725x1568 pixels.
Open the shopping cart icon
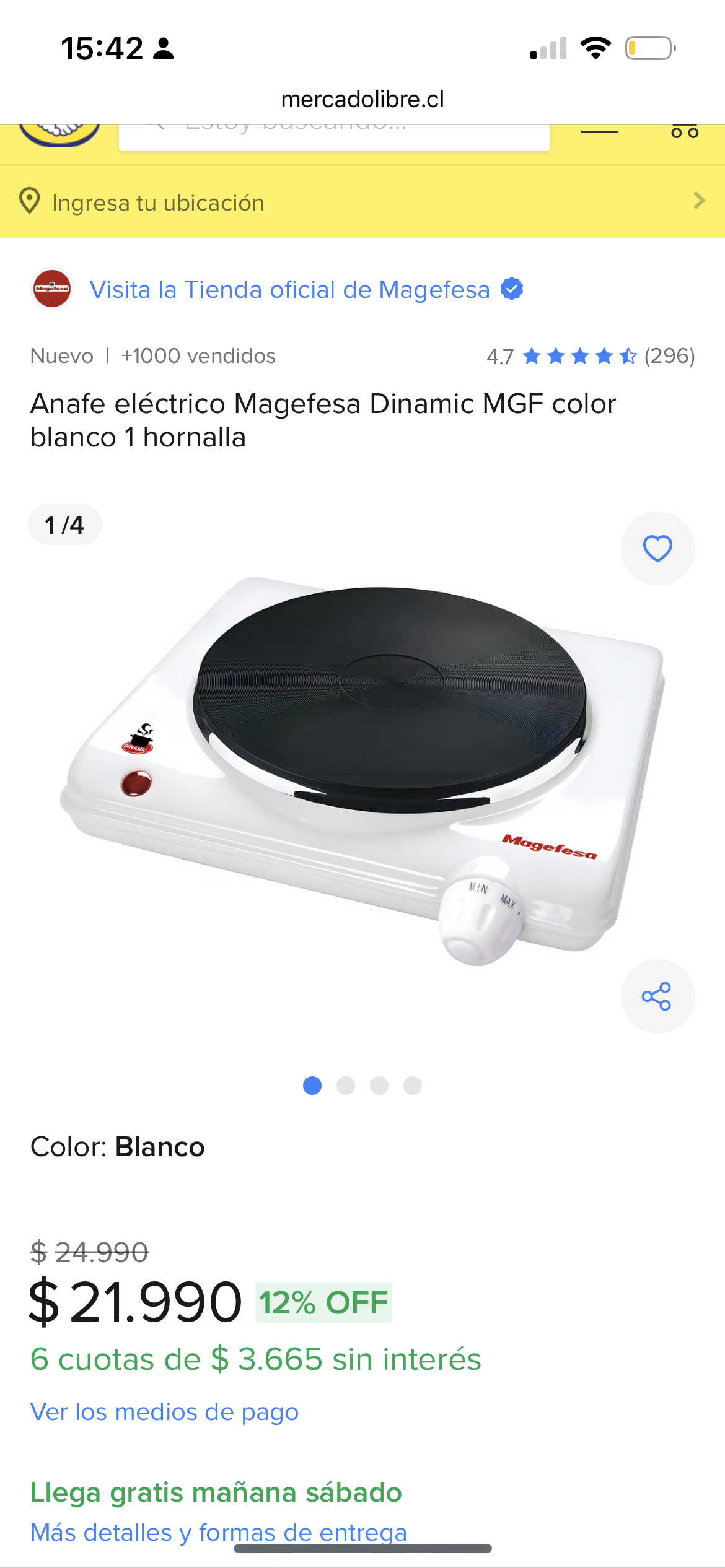[x=685, y=131]
